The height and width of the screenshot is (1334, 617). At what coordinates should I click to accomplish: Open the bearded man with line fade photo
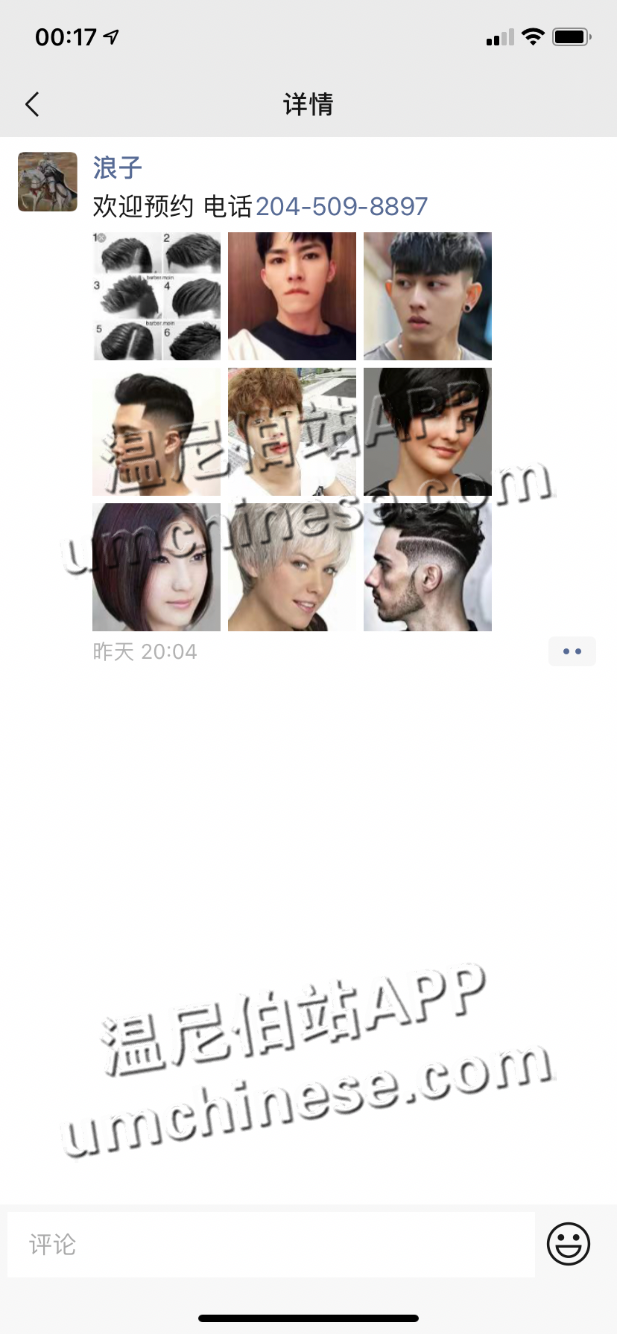click(427, 567)
